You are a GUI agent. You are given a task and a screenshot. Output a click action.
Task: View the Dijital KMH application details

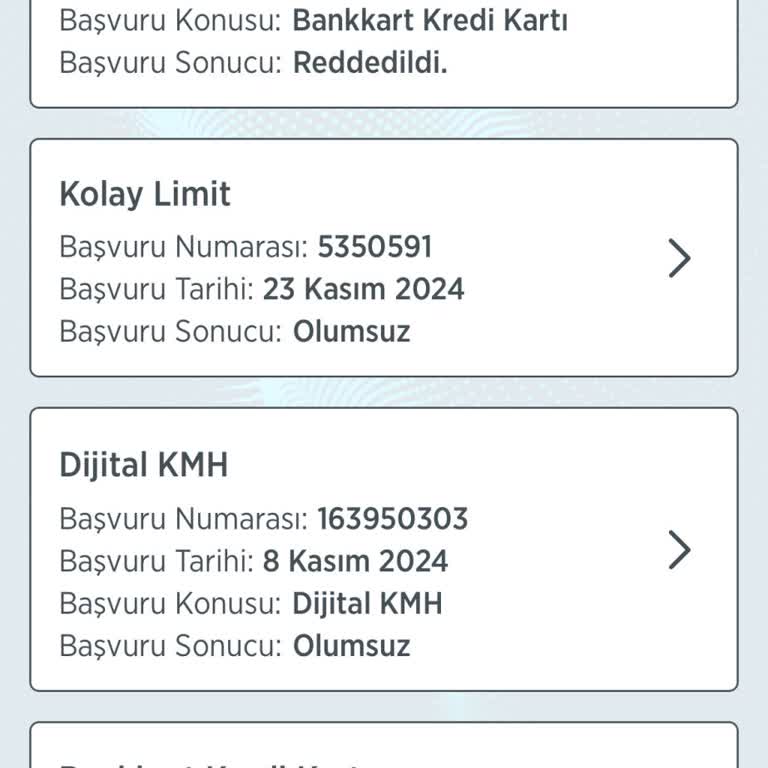tap(383, 549)
